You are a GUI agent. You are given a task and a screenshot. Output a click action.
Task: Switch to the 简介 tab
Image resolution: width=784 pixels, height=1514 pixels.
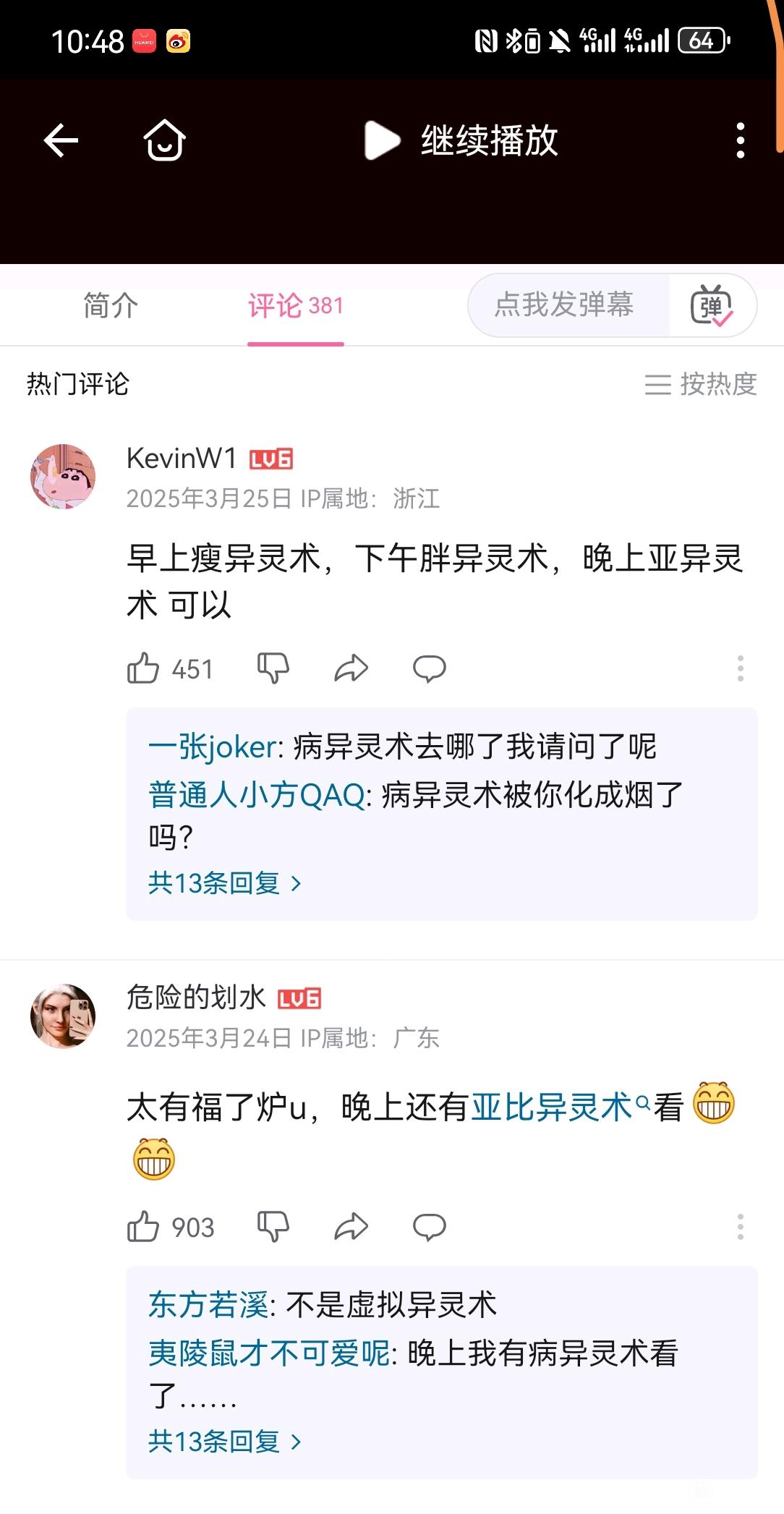point(110,305)
